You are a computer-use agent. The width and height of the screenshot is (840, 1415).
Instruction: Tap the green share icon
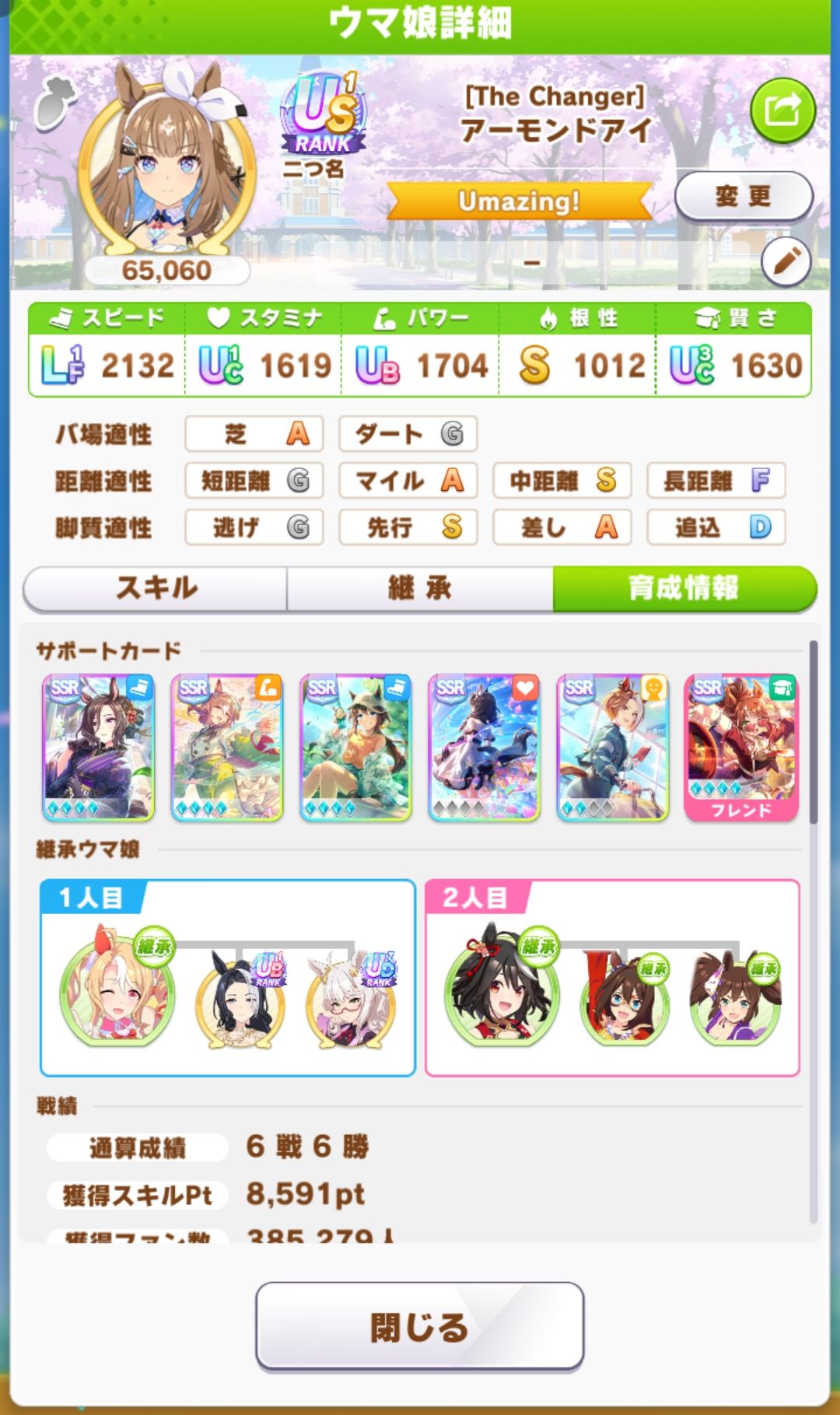[782, 110]
